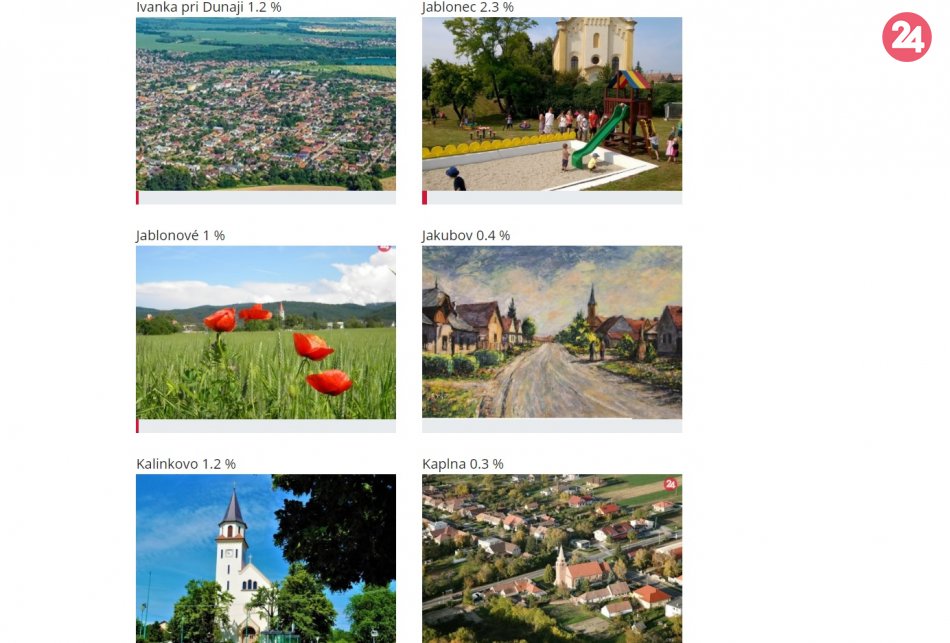Select the Kaplna aerial view image
950x643 pixels.
point(551,558)
